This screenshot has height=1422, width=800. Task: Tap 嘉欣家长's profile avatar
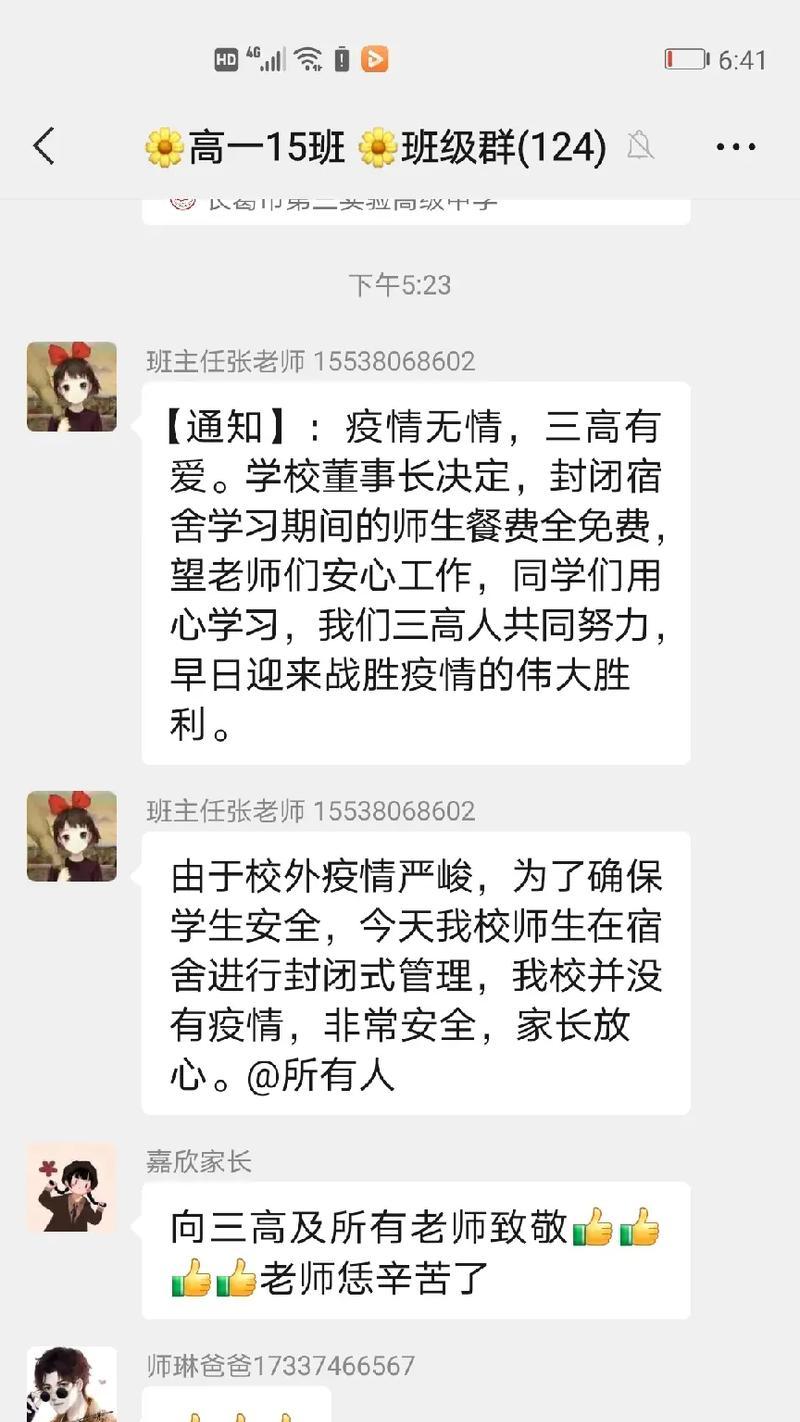[x=72, y=1187]
